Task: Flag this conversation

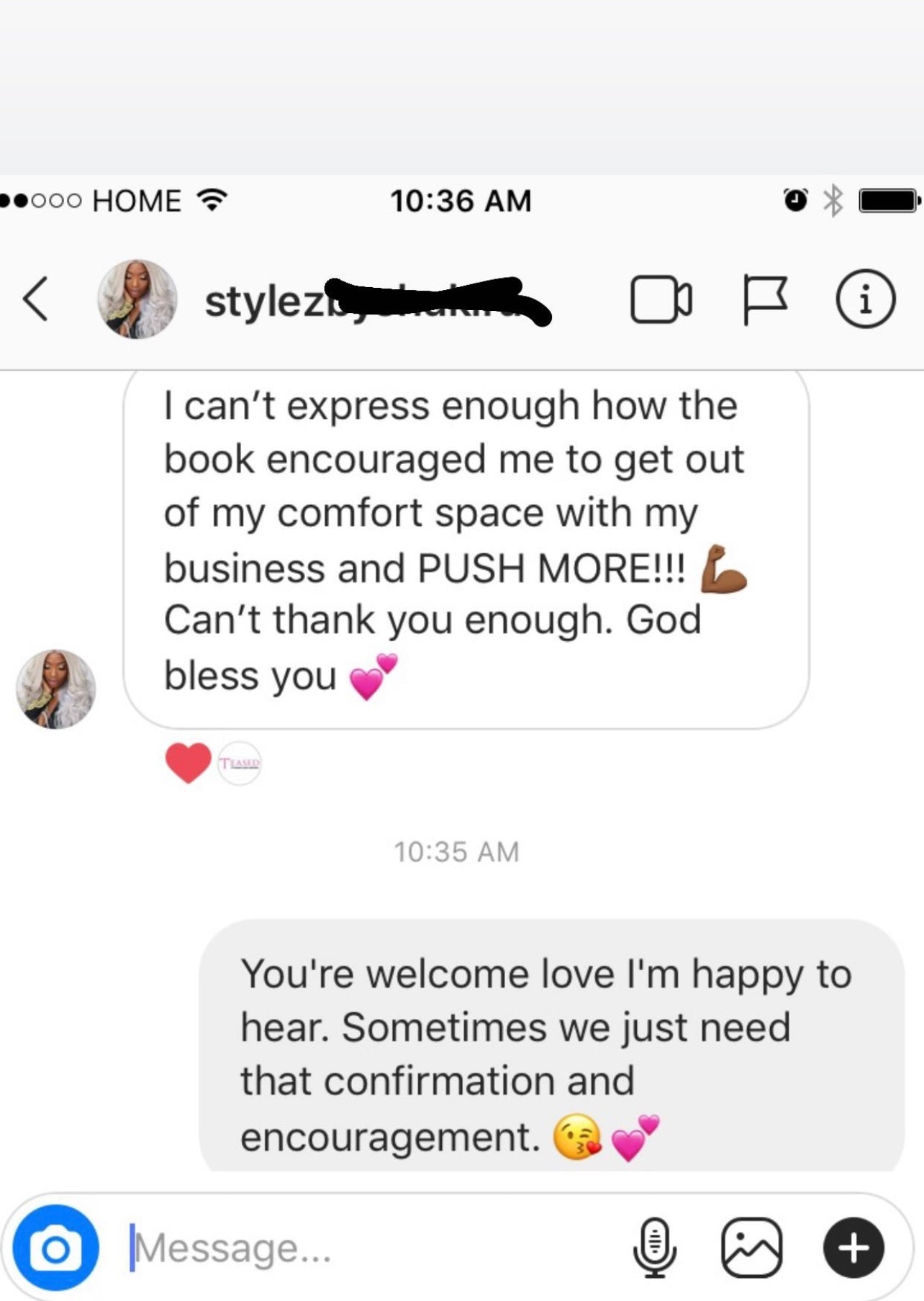Action: coord(764,299)
